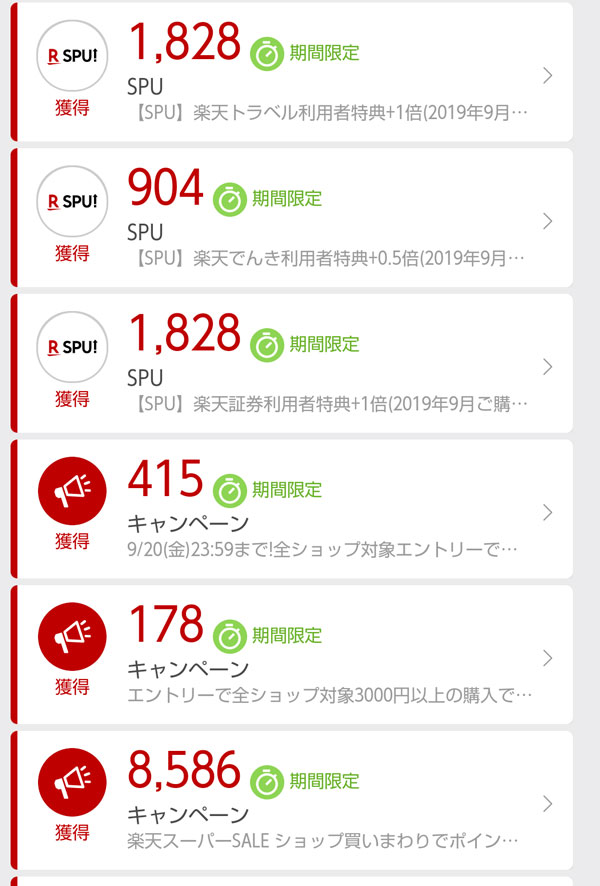
Task: View the 楽天スーパーSALE 8,586 points entry
Action: (x=300, y=802)
